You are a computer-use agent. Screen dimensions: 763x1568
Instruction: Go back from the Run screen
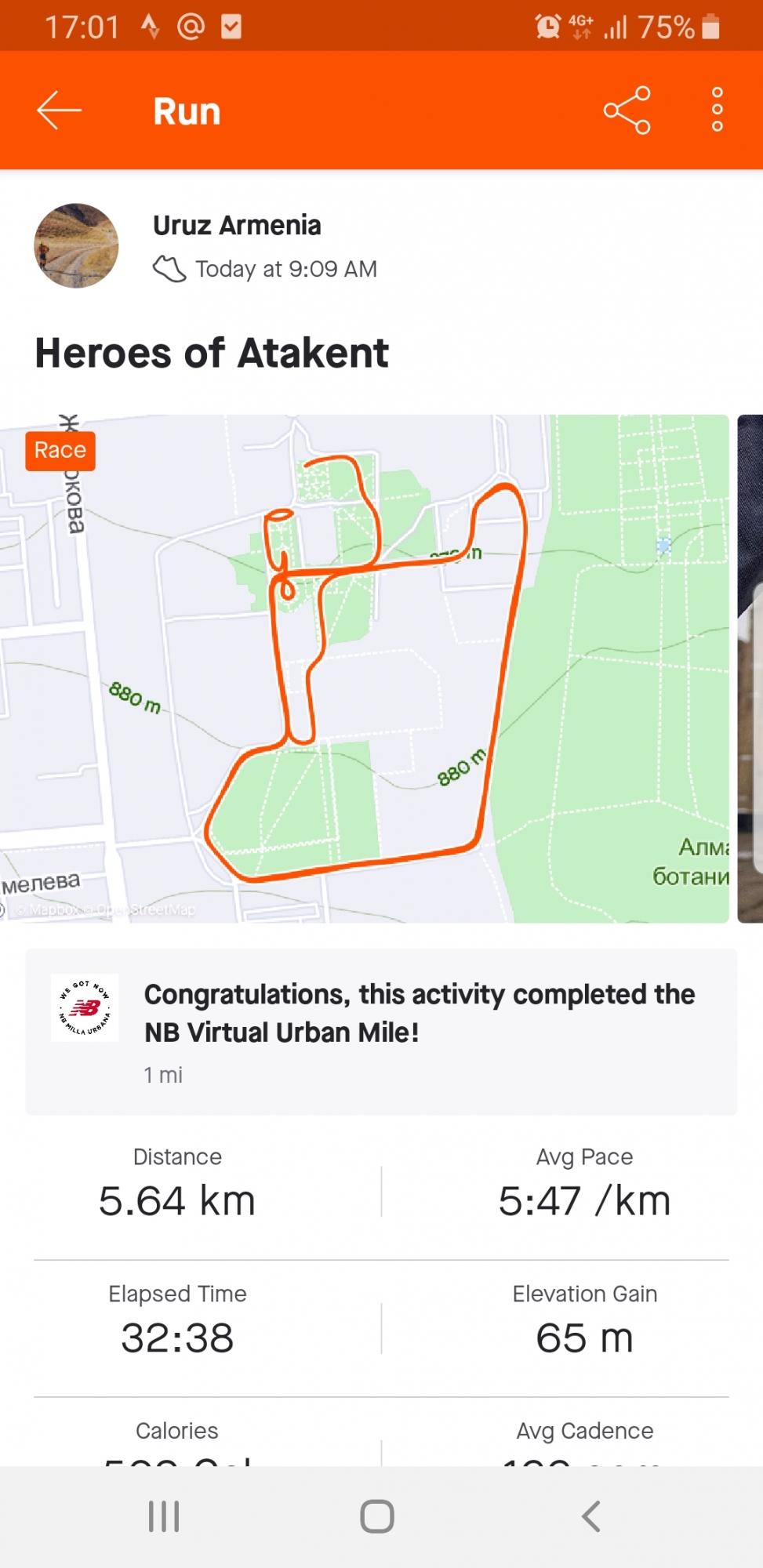(59, 111)
